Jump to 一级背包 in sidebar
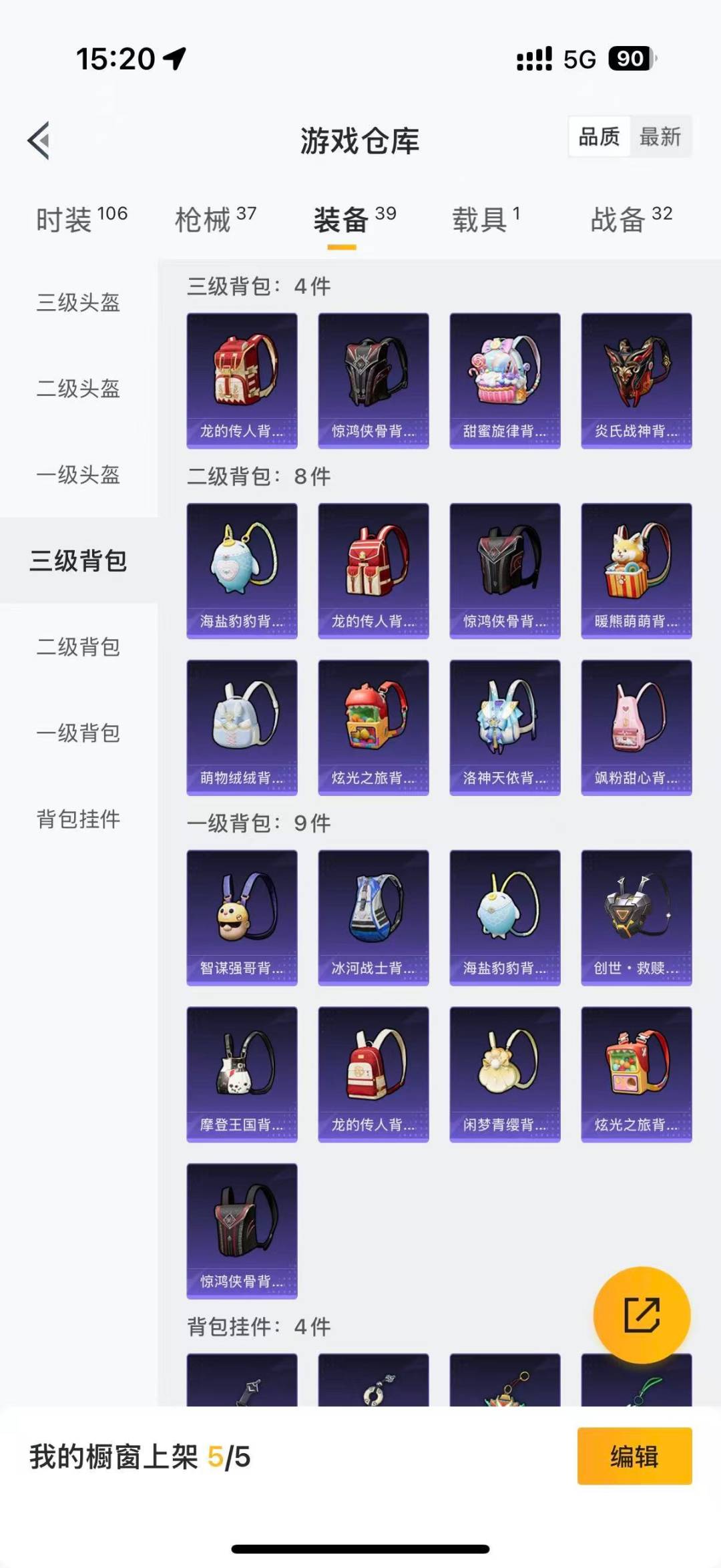The width and height of the screenshot is (721, 1568). 78,733
